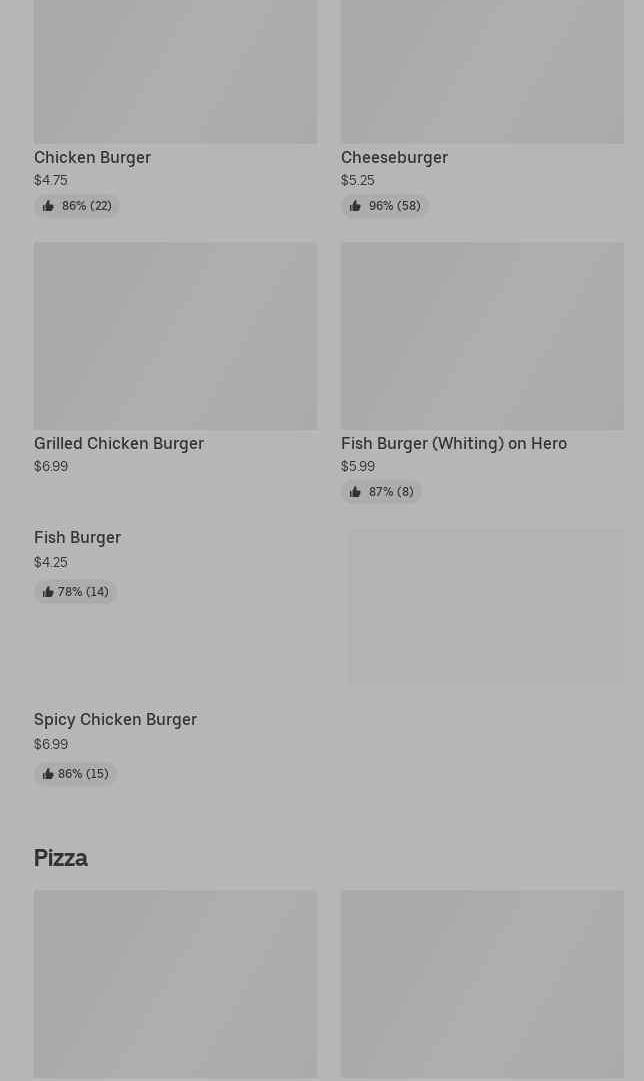The height and width of the screenshot is (1081, 644).
Task: Choose the Fish Burger for $4.25
Action: pos(77,538)
